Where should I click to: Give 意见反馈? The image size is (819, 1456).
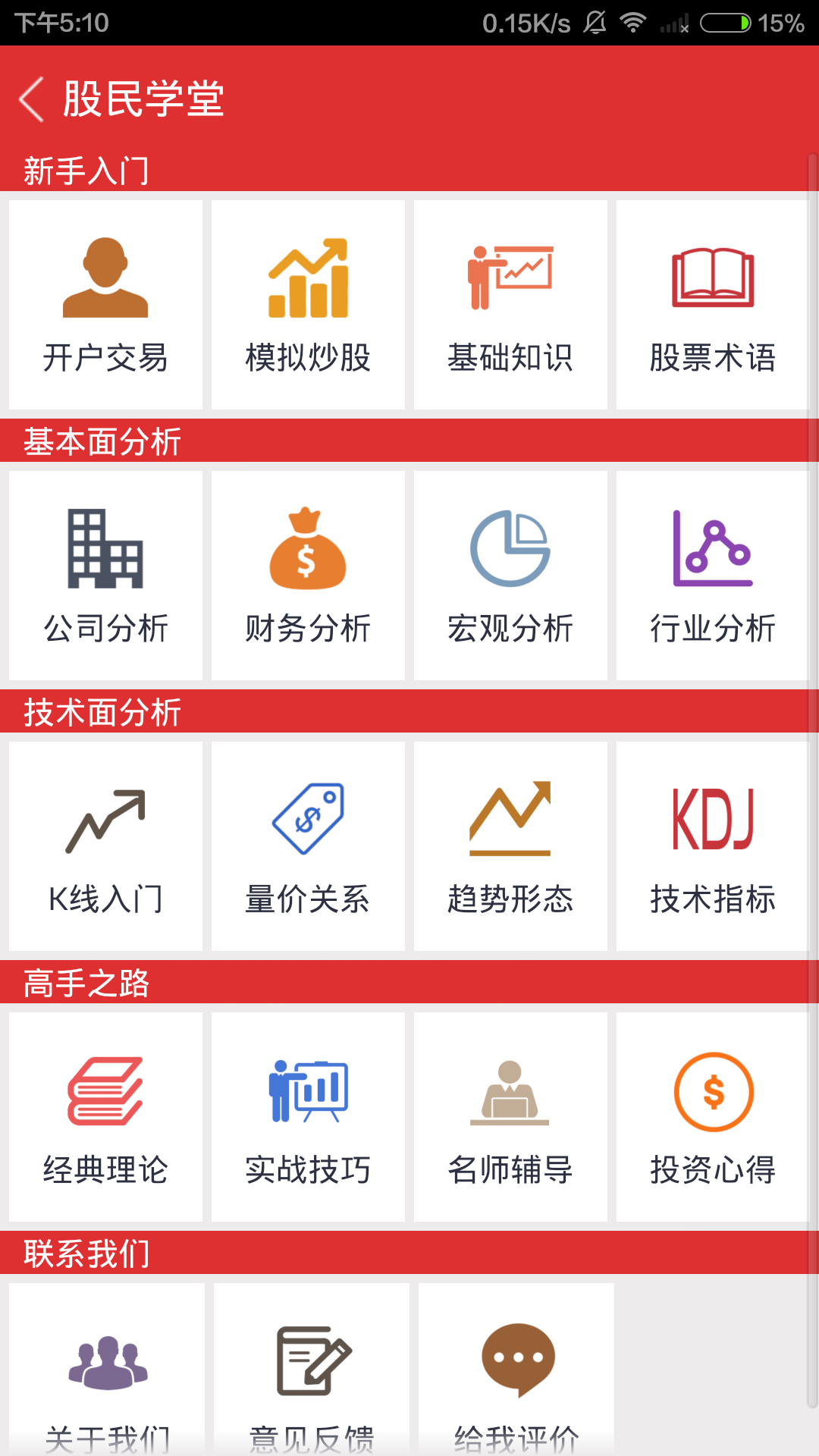pyautogui.click(x=312, y=1373)
